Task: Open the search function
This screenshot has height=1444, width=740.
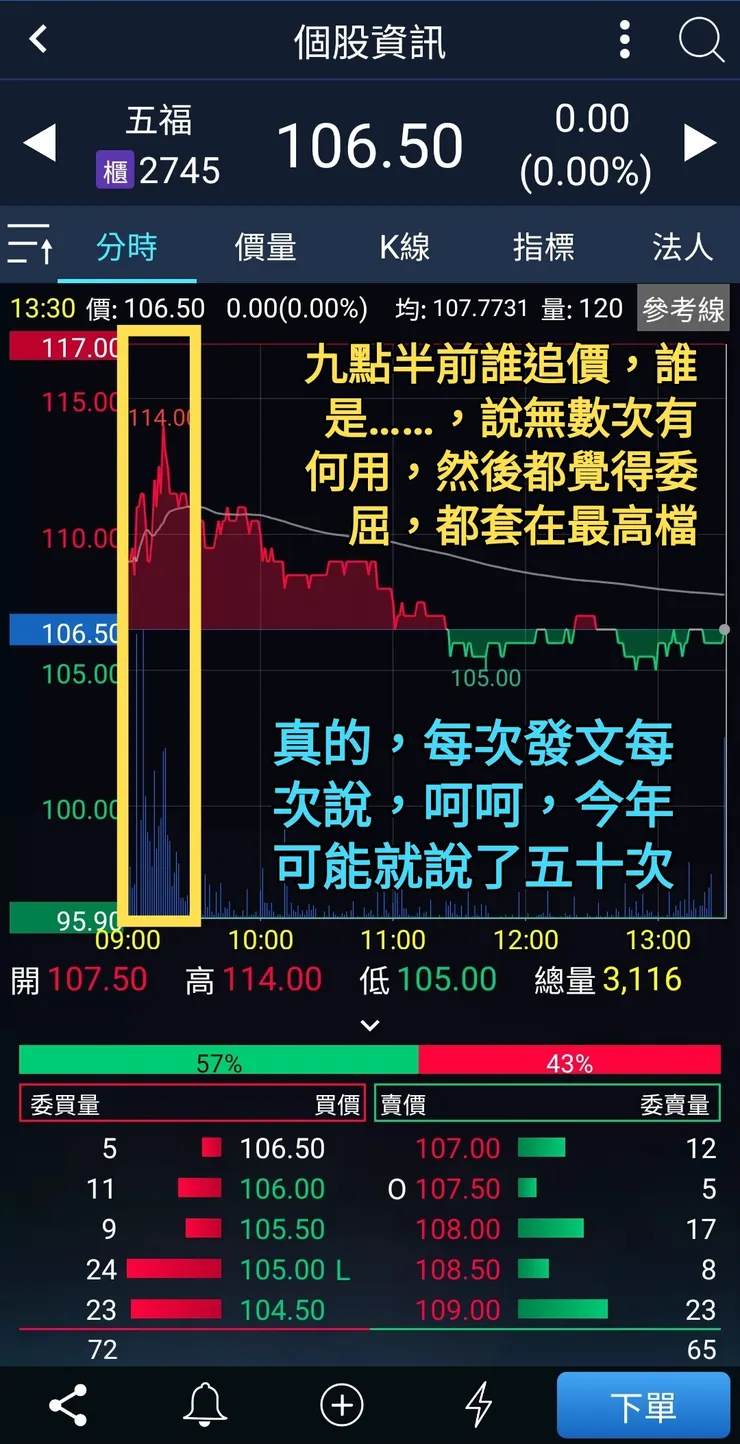Action: point(701,40)
